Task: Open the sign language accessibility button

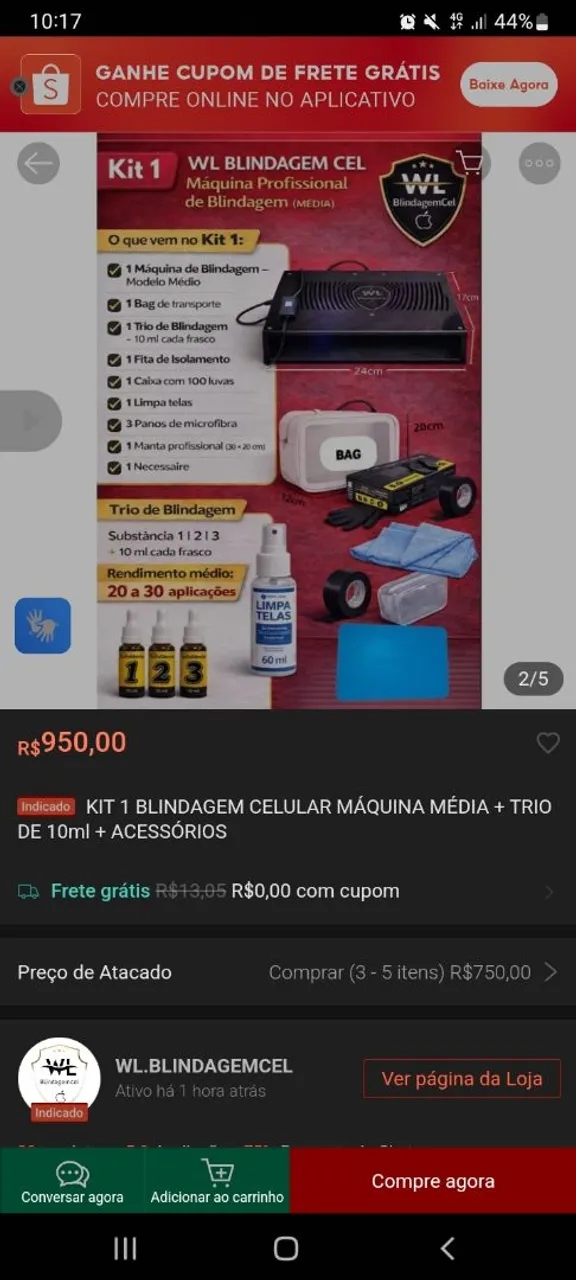Action: coord(43,626)
